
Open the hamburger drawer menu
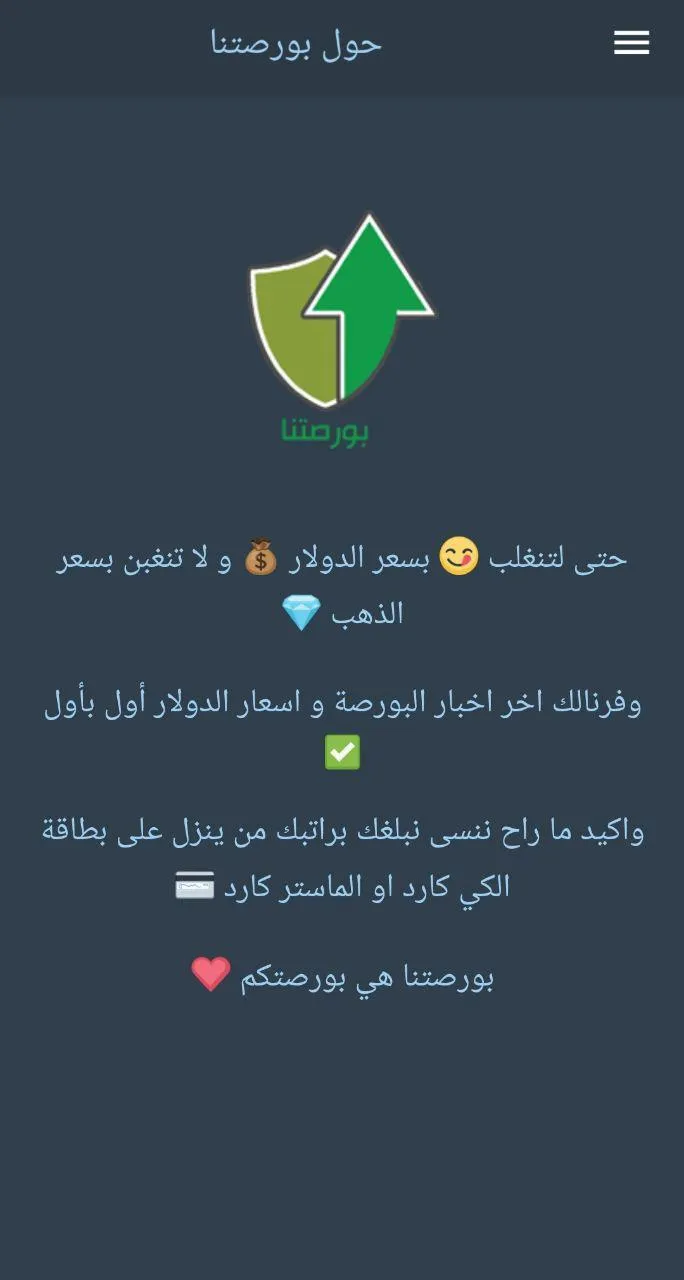point(631,43)
